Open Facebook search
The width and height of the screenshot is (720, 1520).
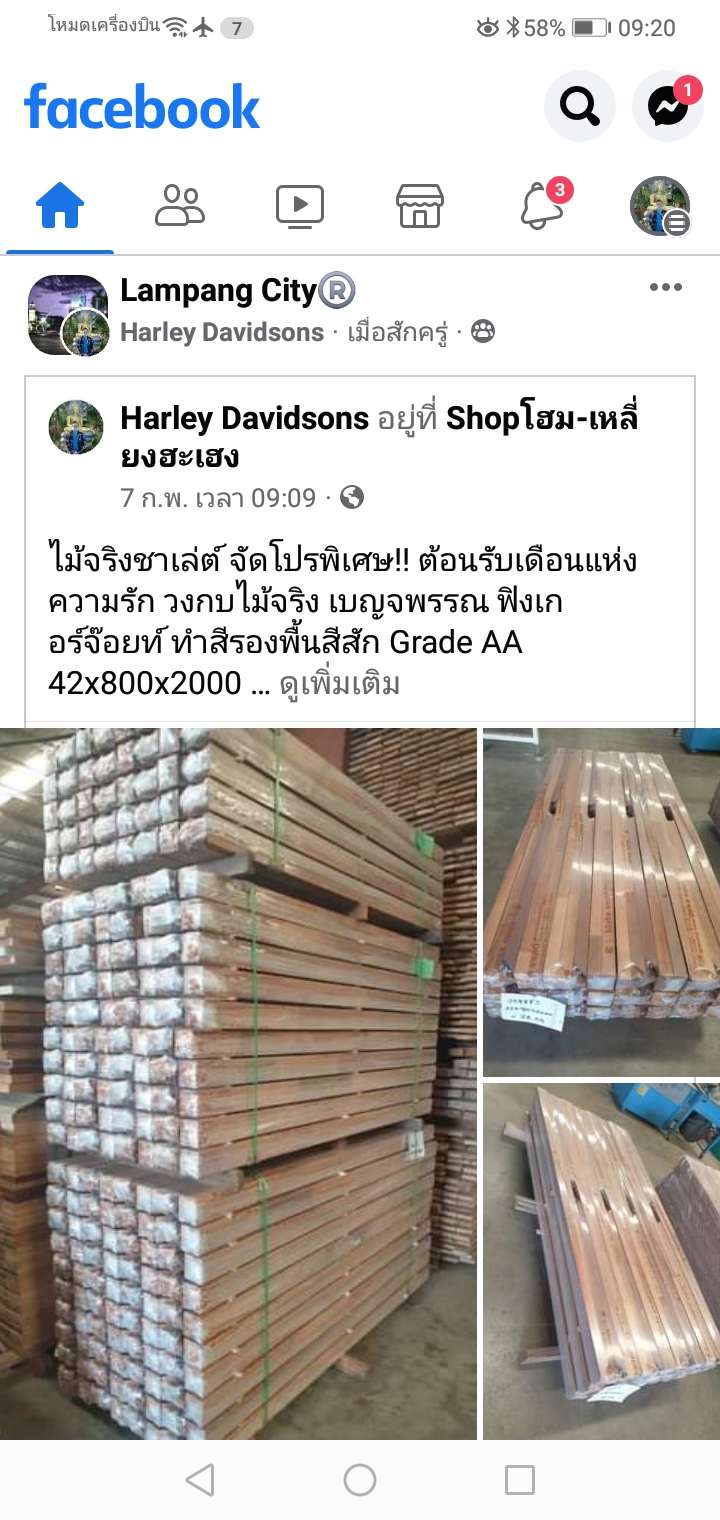579,105
